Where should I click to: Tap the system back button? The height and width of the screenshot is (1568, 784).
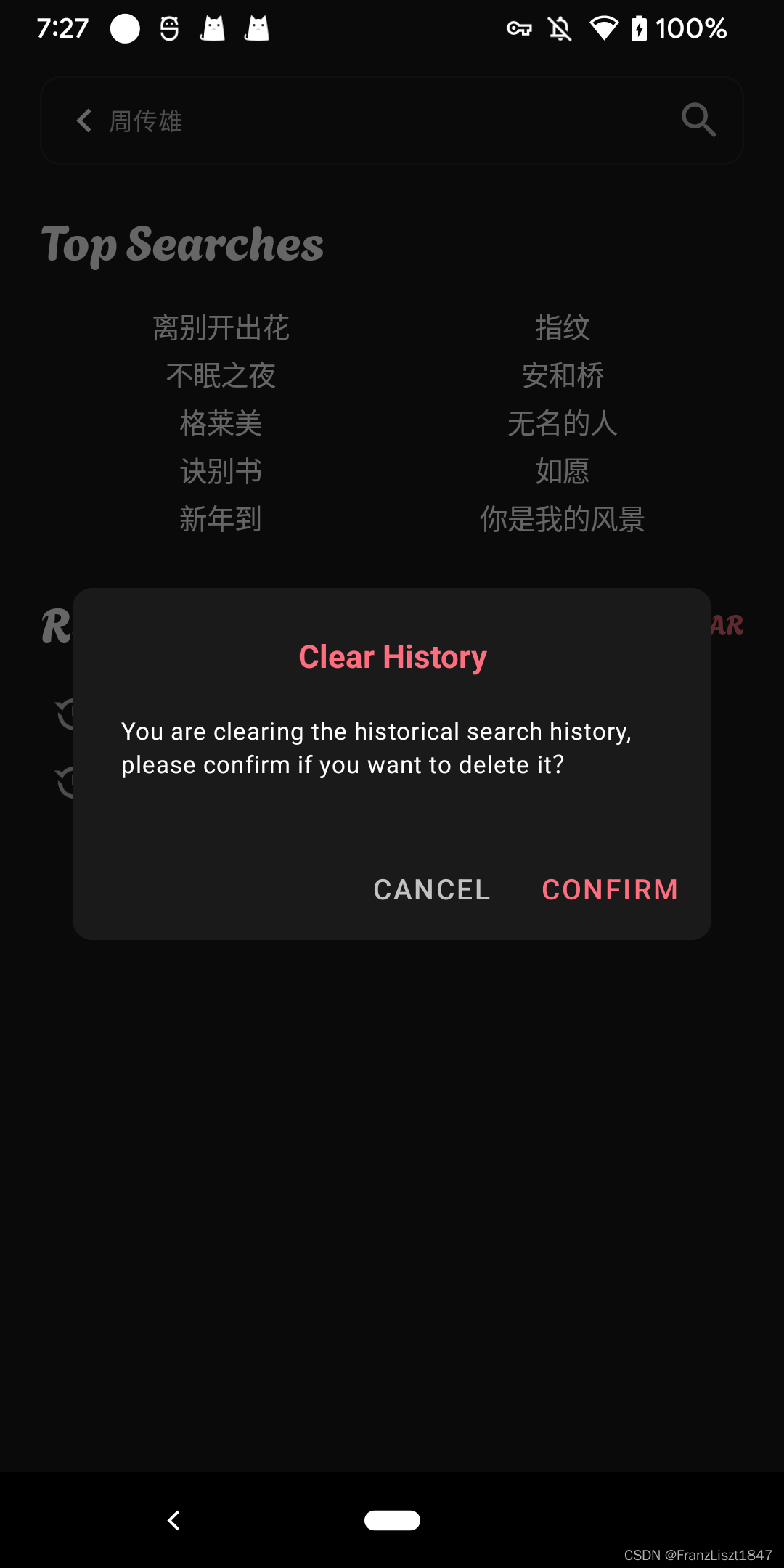click(x=173, y=1520)
